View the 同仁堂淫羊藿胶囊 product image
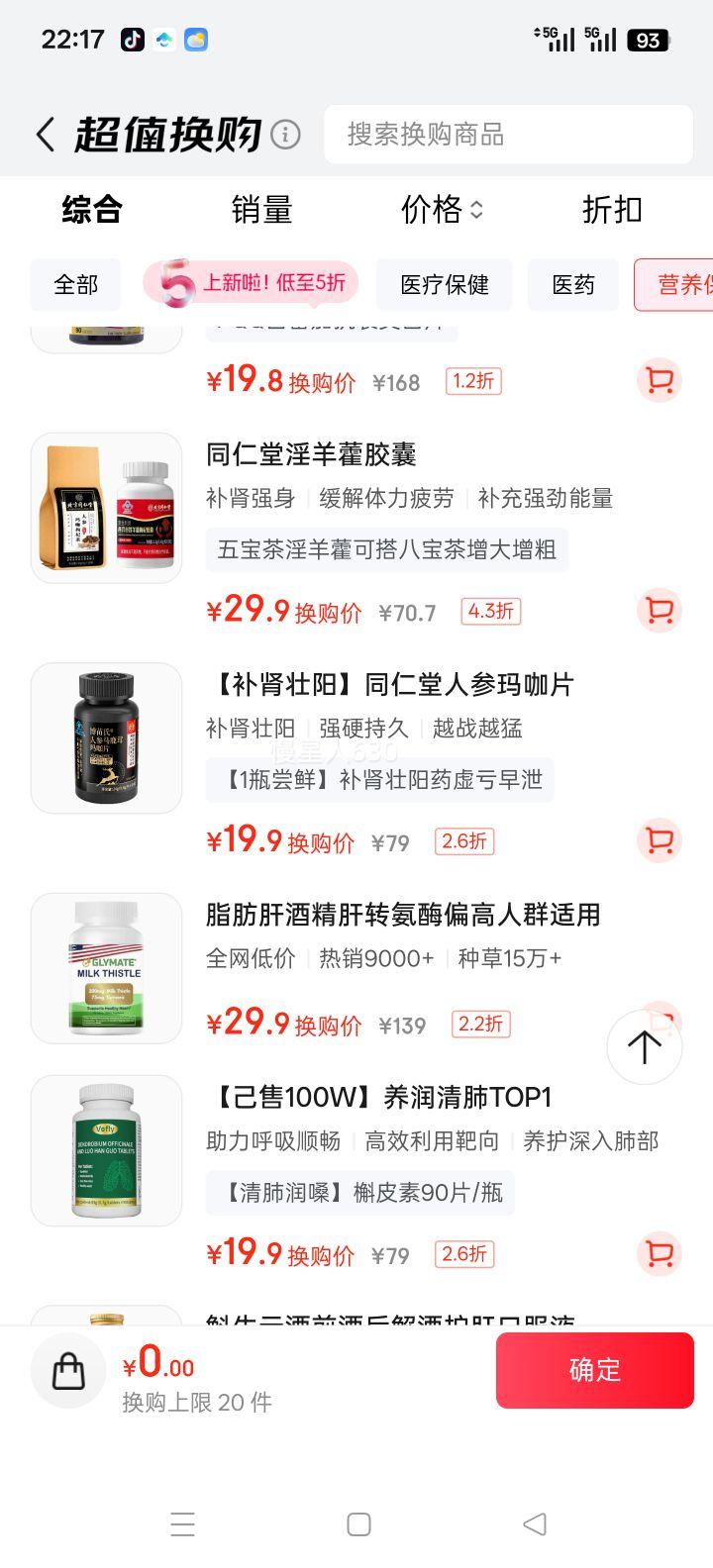Viewport: 713px width, 1568px height. pos(107,508)
